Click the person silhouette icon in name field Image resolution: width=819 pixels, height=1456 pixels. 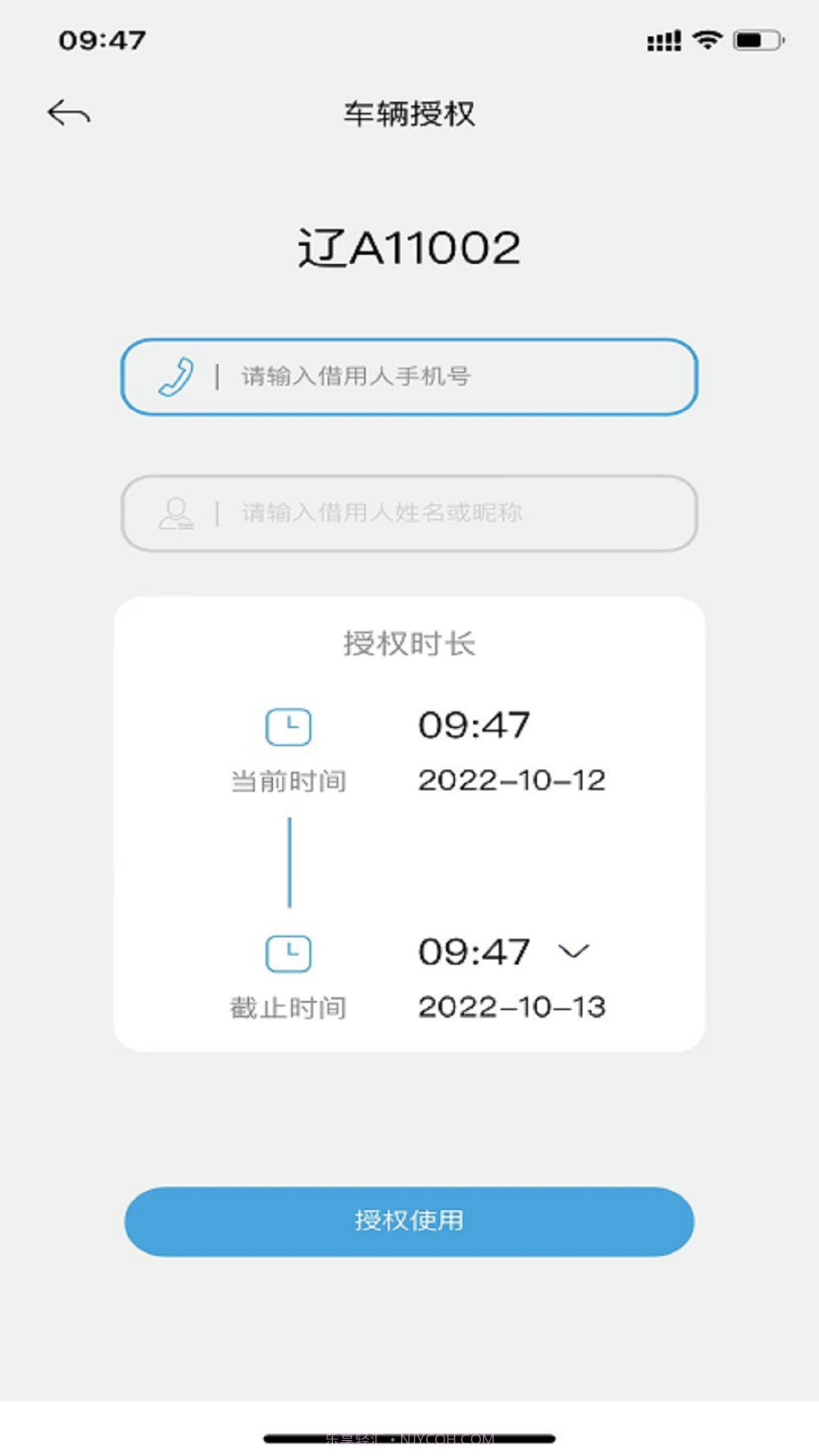tap(177, 513)
